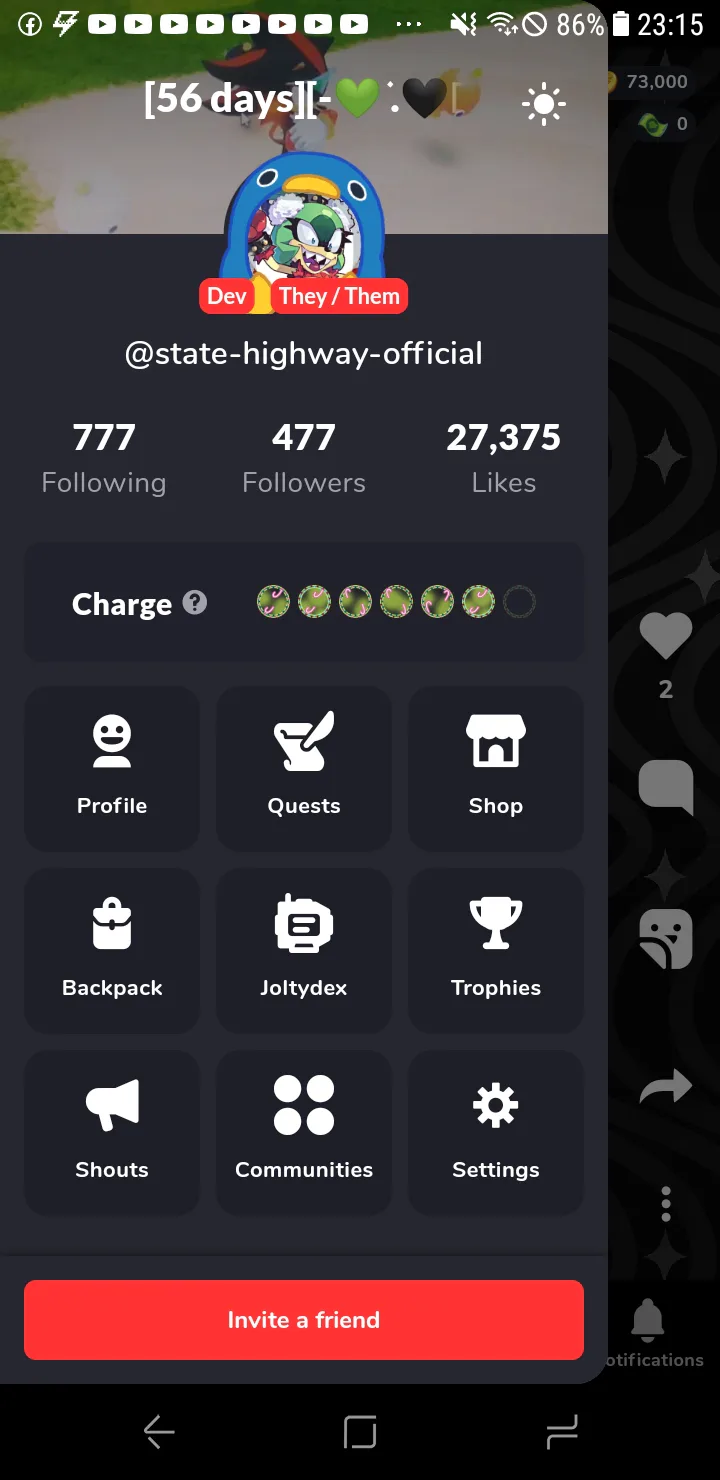Like the post with heart icon
720x1480 pixels.
666,636
